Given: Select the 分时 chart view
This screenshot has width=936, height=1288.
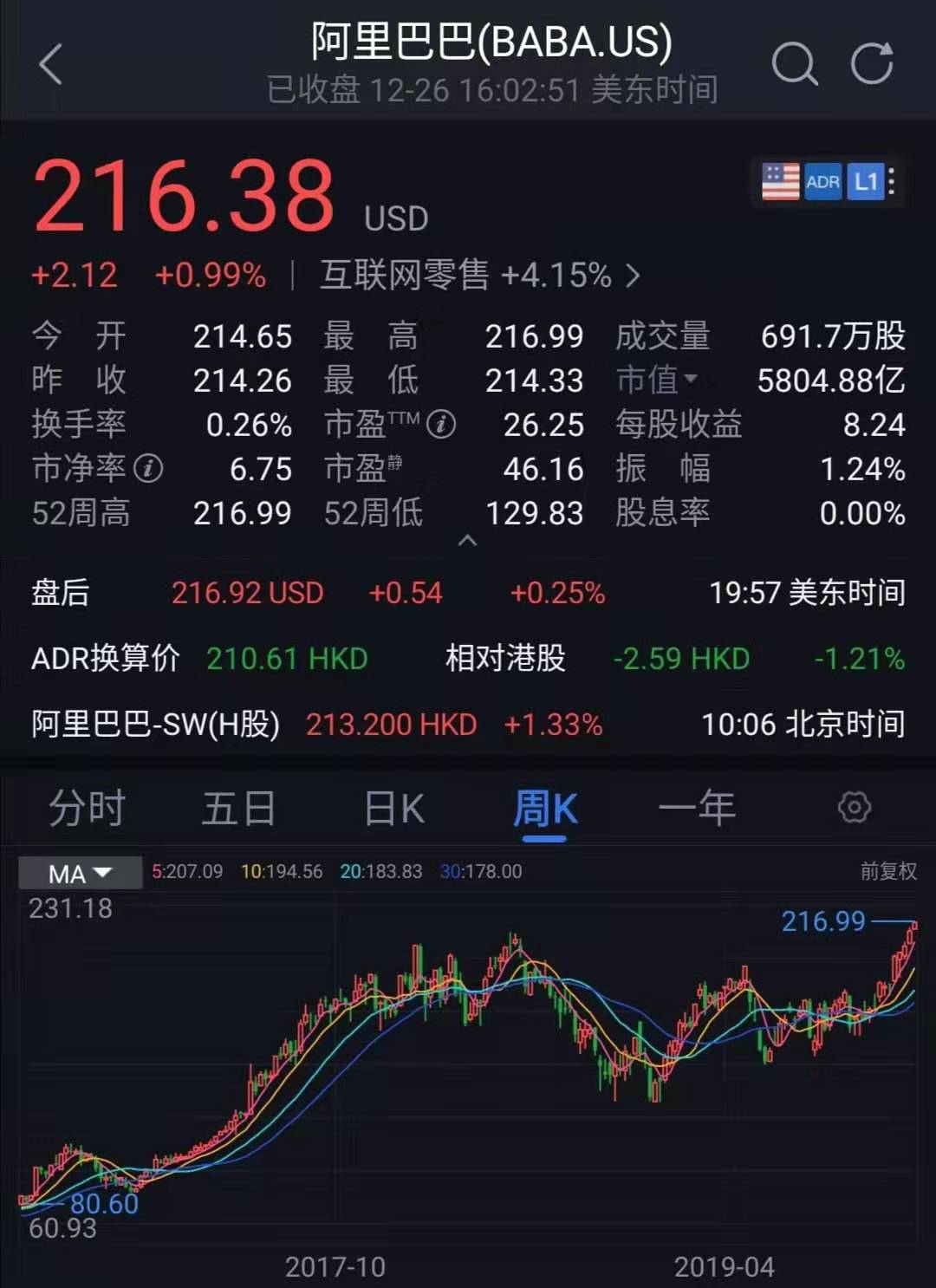Looking at the screenshot, I should pyautogui.click(x=87, y=808).
